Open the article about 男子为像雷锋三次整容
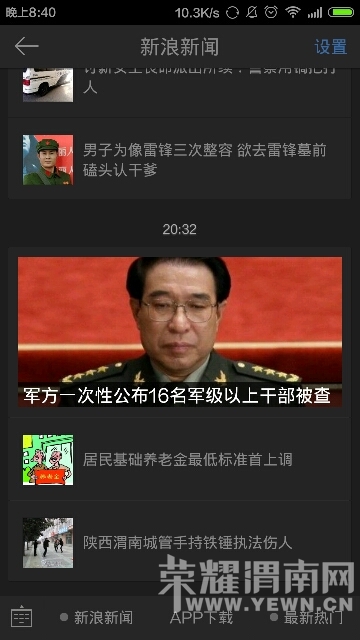360x640 pixels. [x=180, y=160]
